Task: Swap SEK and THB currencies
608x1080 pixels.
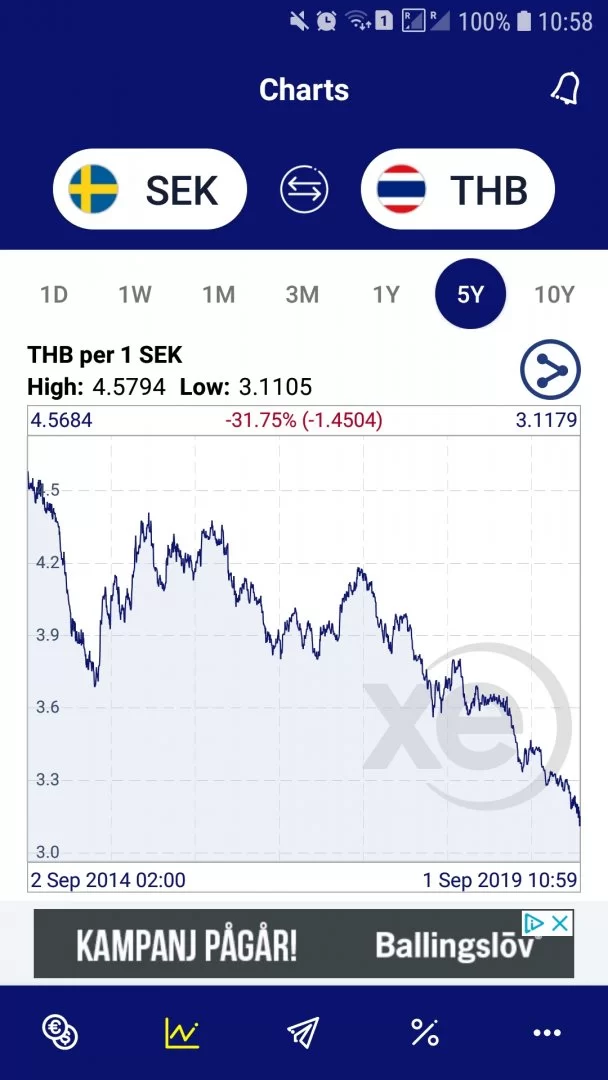Action: point(304,189)
